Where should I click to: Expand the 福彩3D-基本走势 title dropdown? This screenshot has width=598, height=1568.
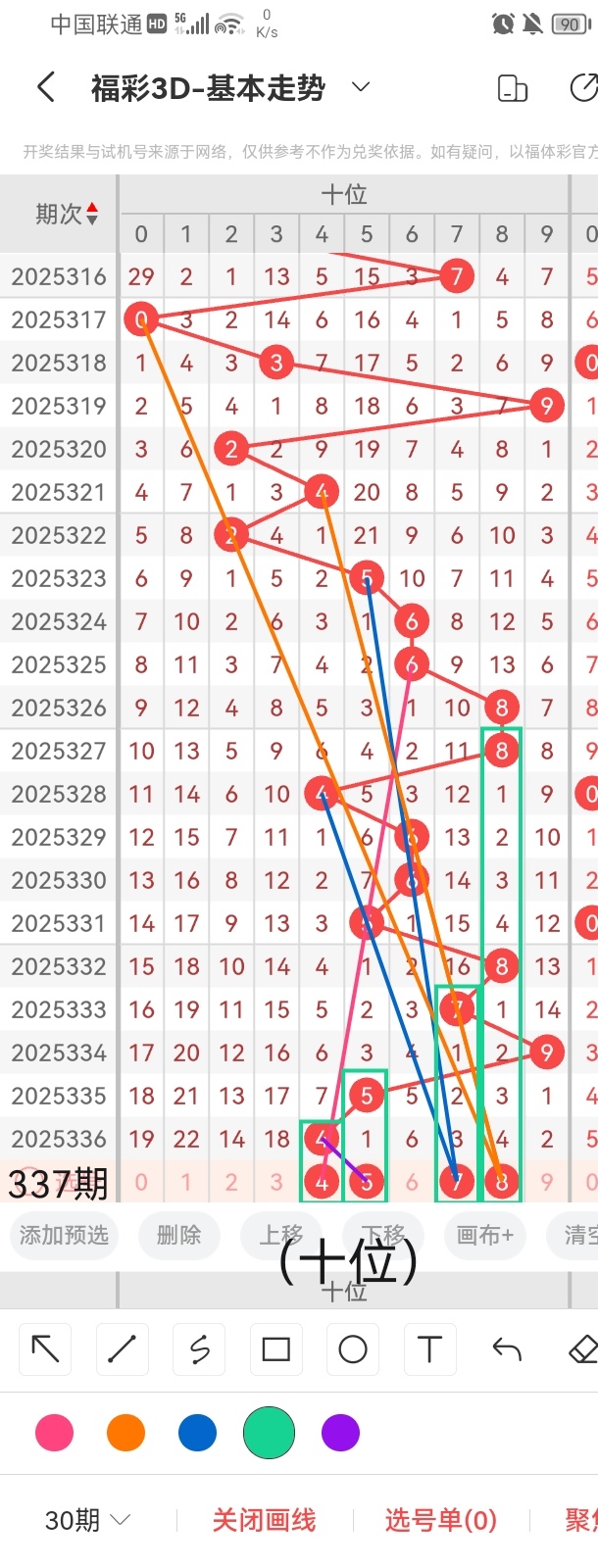(x=361, y=87)
